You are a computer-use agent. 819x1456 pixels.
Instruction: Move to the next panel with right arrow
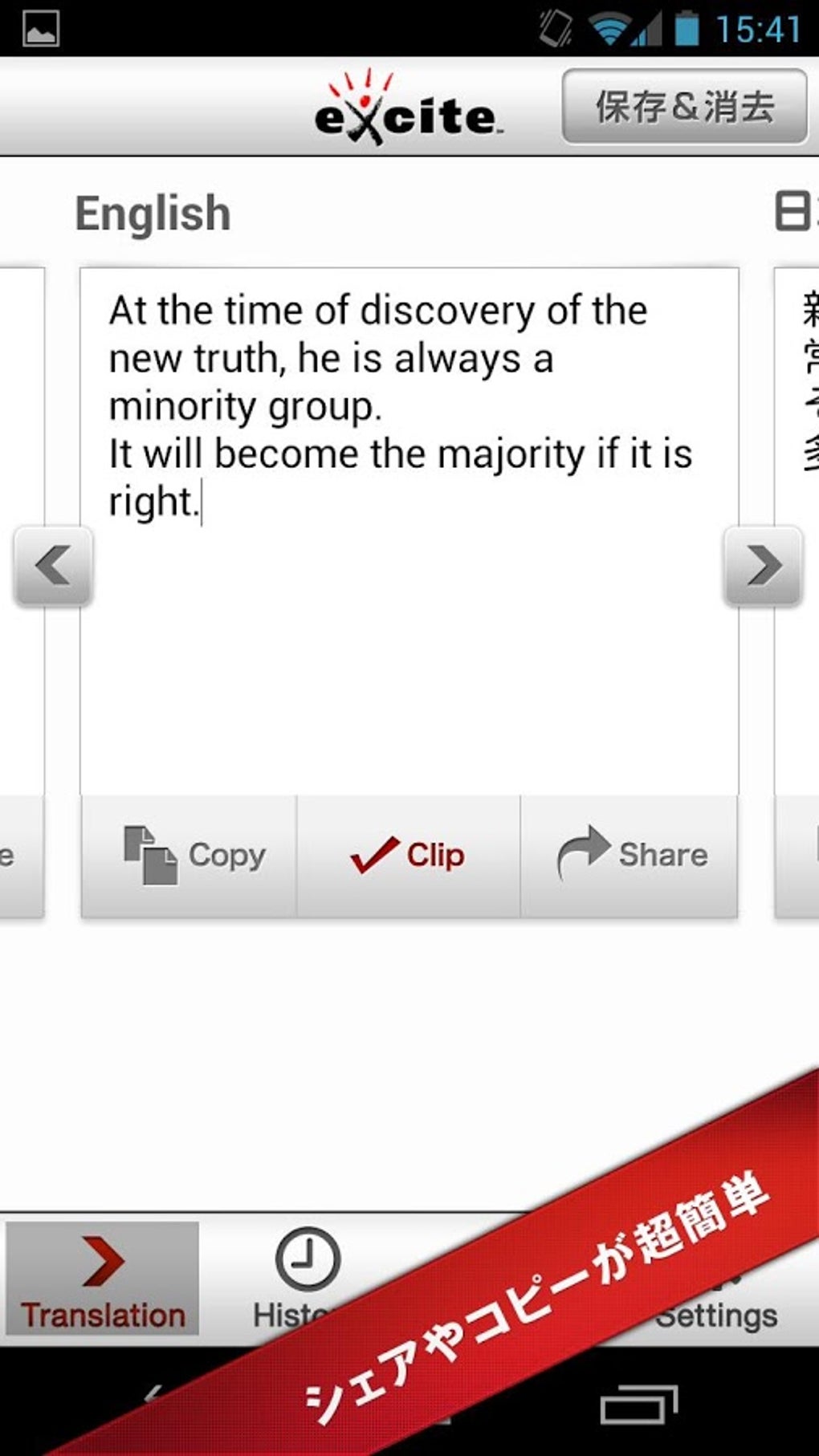pos(763,565)
